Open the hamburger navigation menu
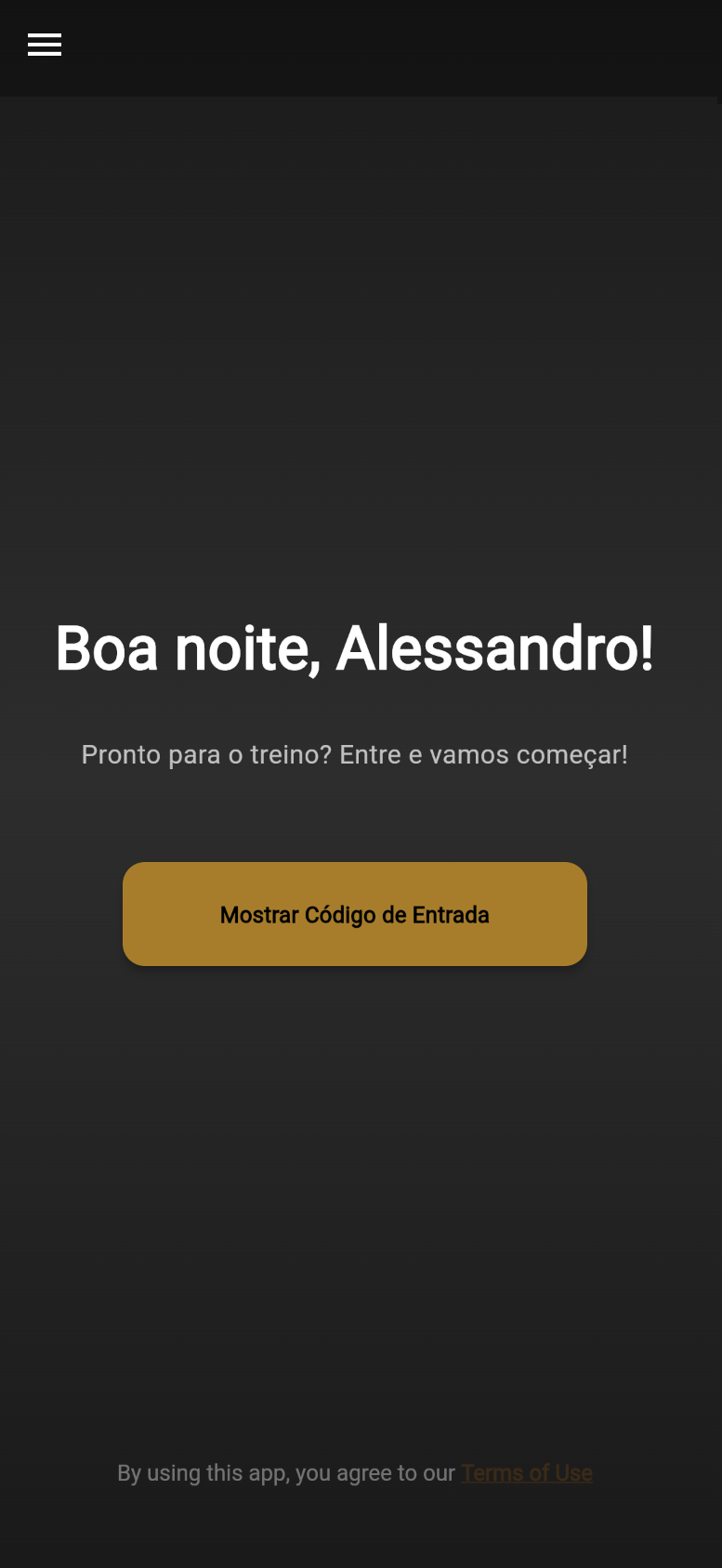This screenshot has height=1568, width=722. pyautogui.click(x=45, y=45)
